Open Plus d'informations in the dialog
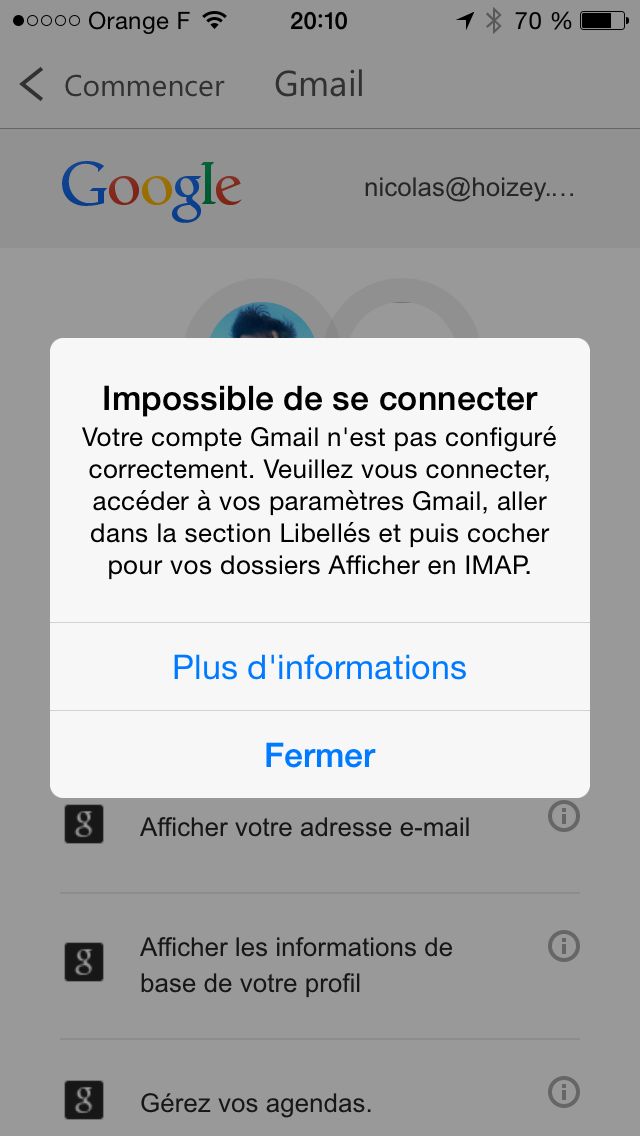 pyautogui.click(x=320, y=667)
